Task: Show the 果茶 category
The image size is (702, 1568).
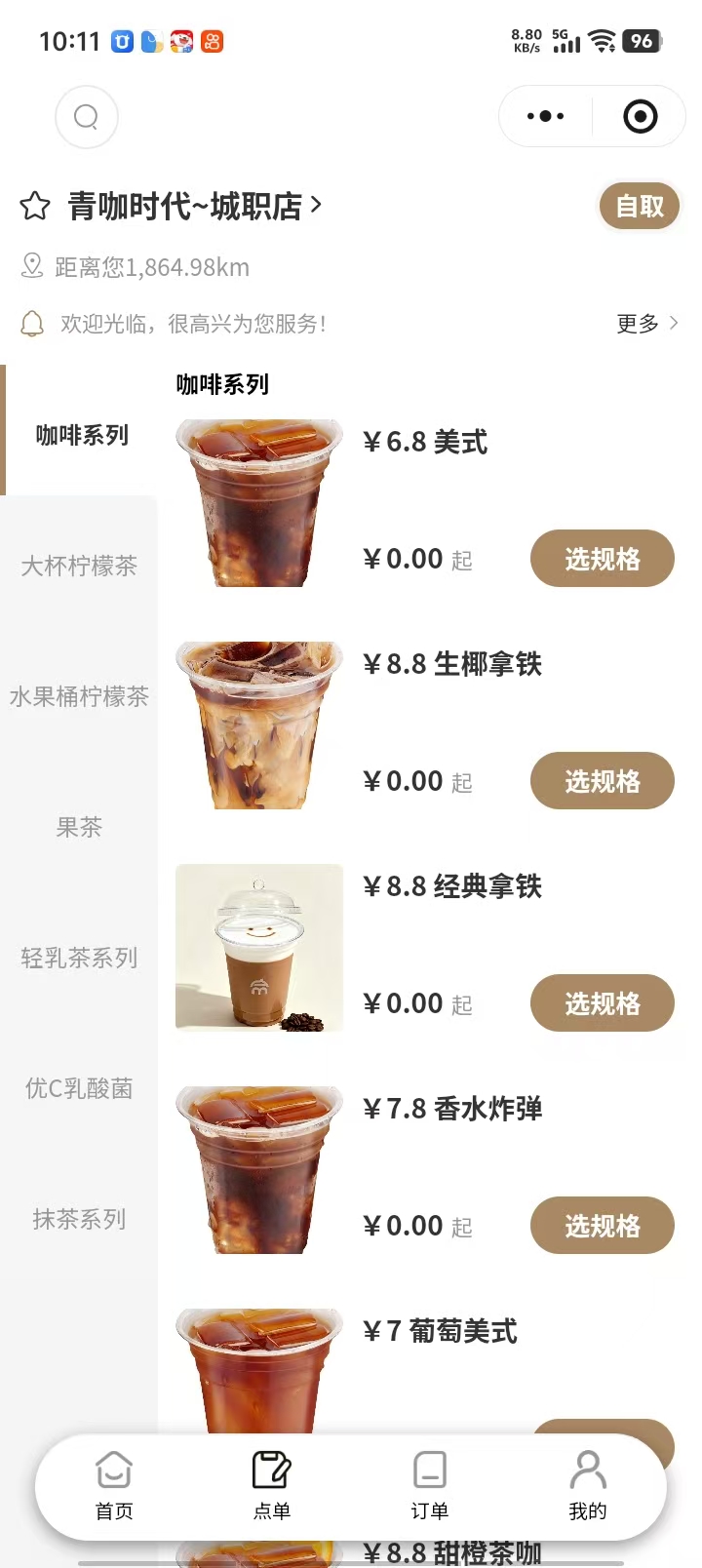Action: (79, 827)
